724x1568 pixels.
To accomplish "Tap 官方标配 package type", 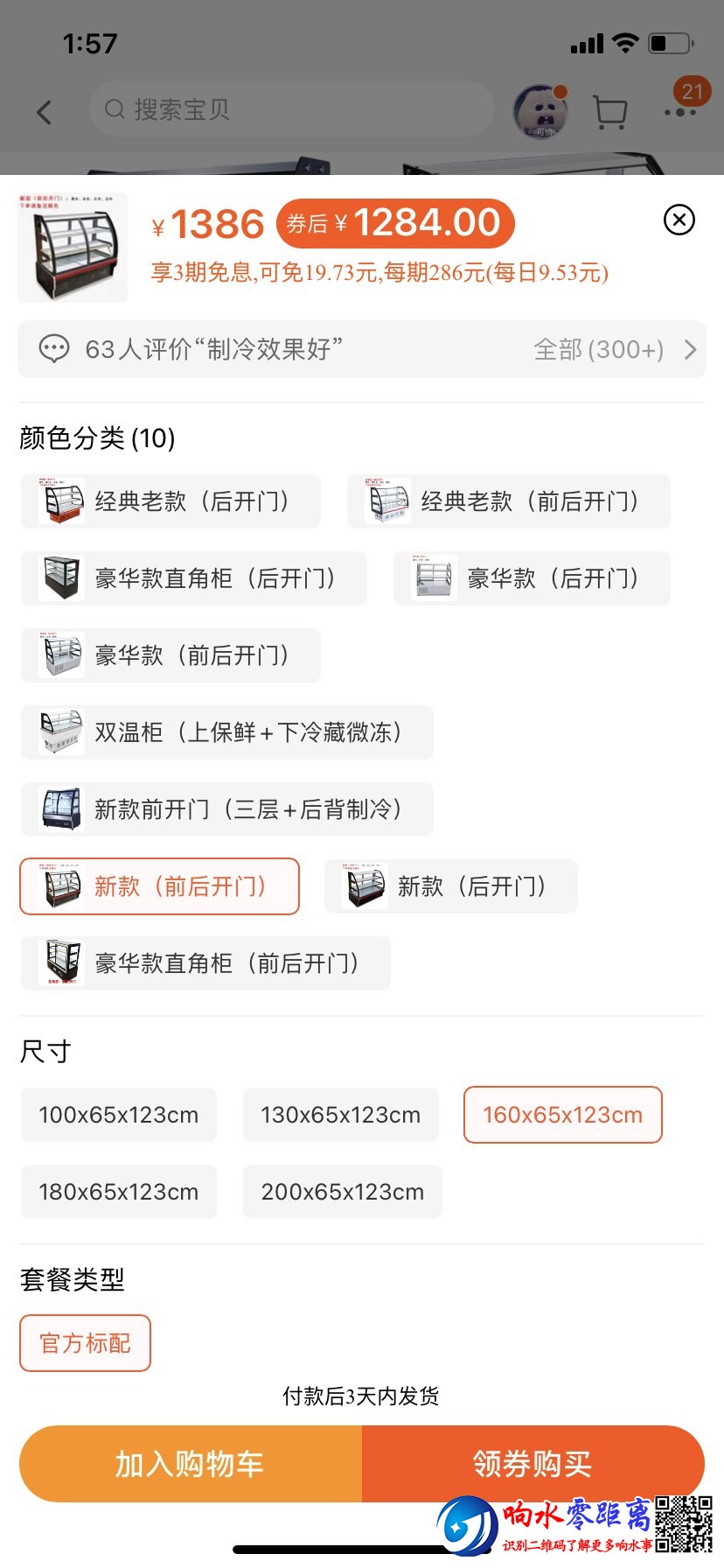I will pyautogui.click(x=85, y=1343).
